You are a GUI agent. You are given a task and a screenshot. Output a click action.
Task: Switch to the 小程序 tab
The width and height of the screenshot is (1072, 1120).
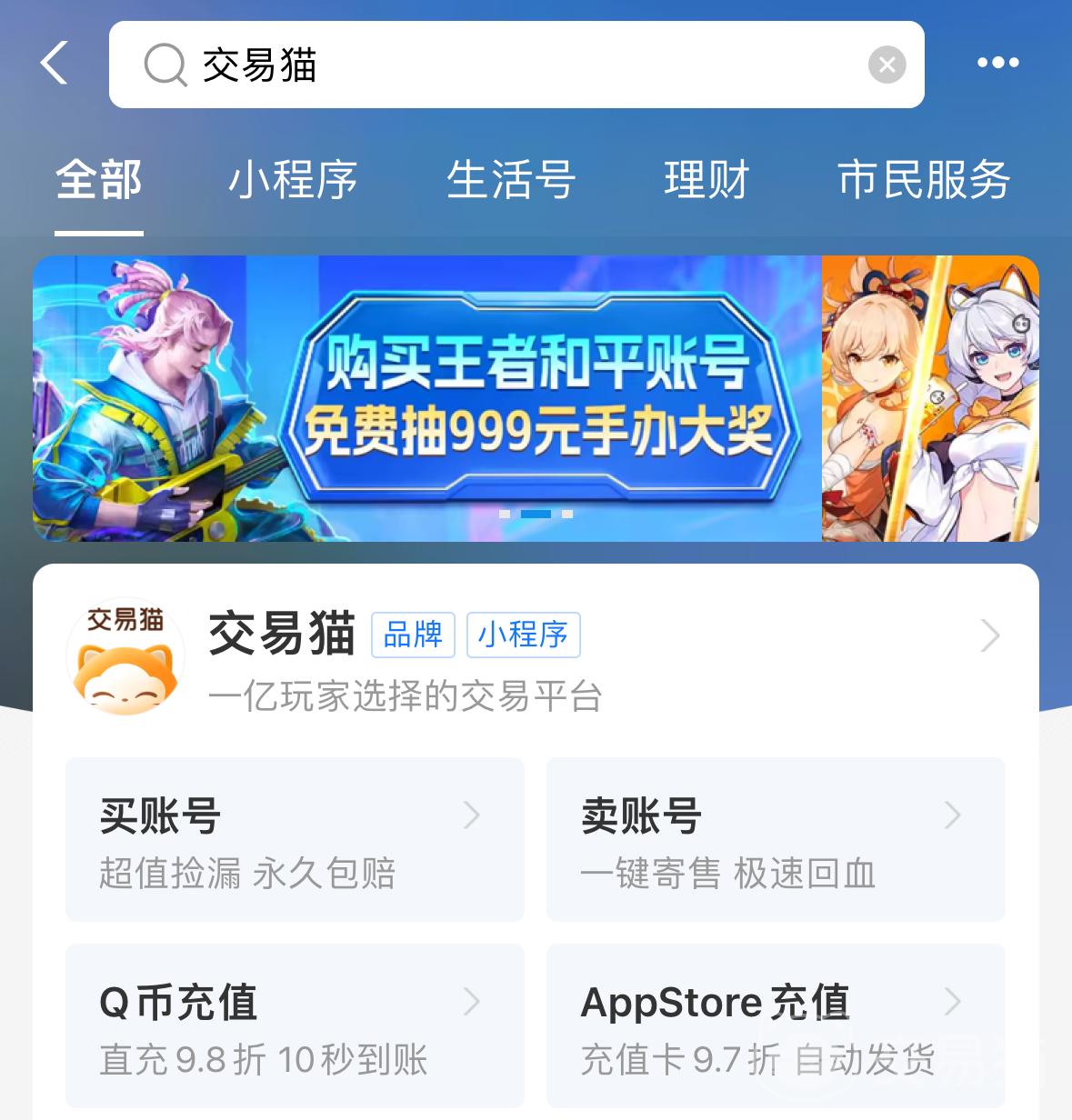click(293, 179)
